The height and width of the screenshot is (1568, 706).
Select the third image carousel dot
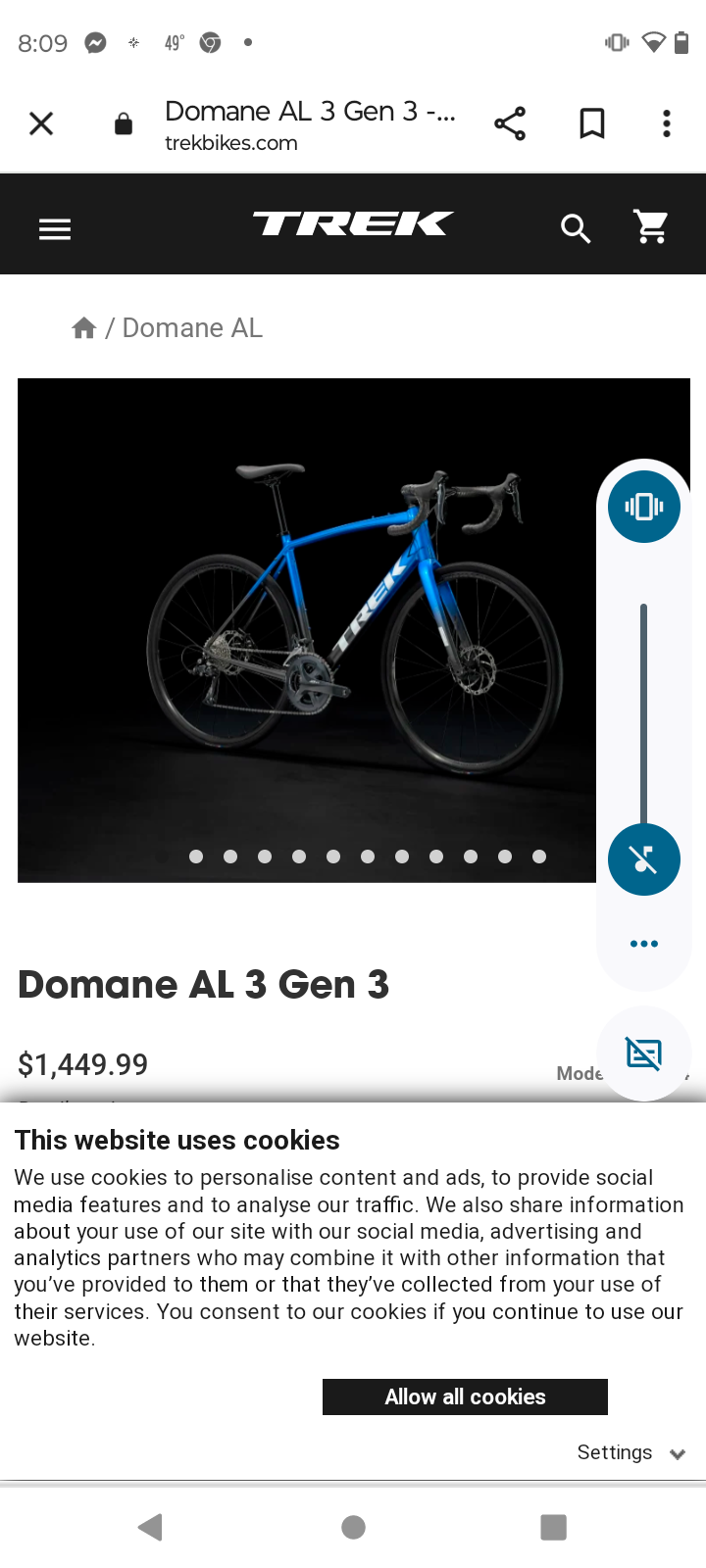[264, 856]
